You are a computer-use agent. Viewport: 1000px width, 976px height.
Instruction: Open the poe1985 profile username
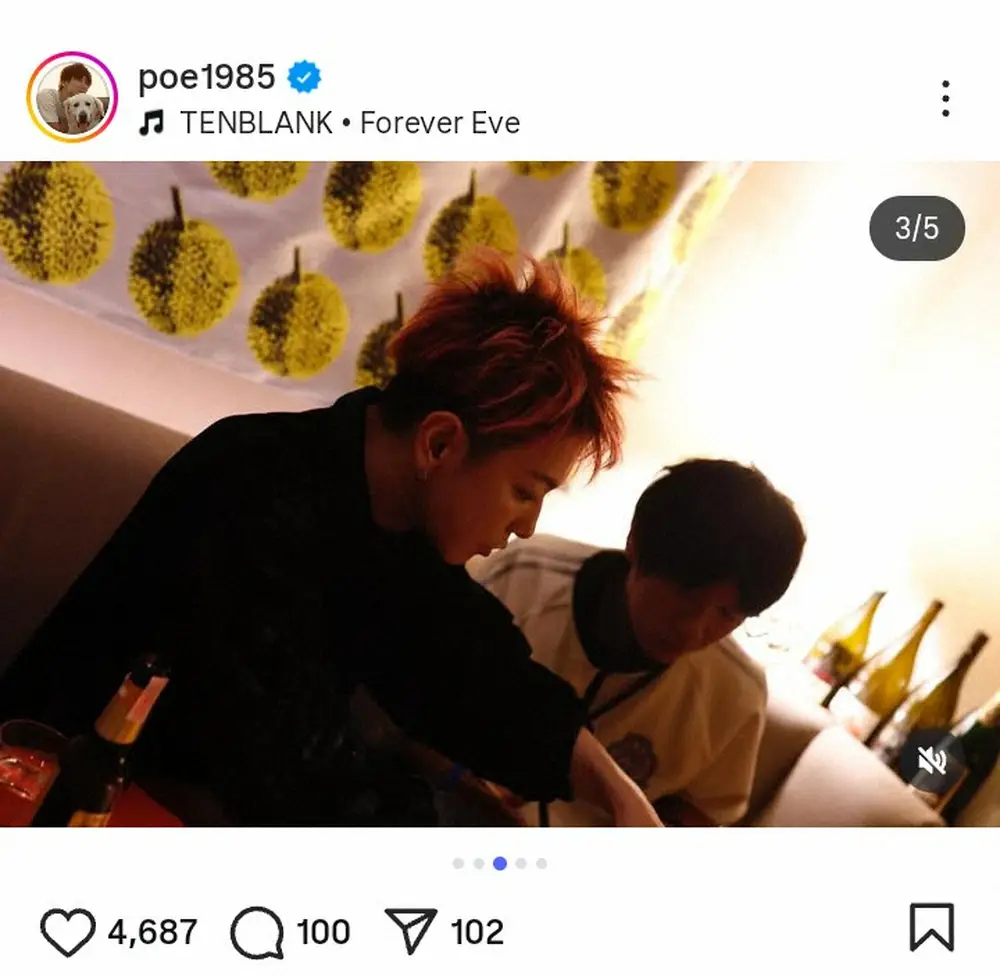tap(208, 78)
